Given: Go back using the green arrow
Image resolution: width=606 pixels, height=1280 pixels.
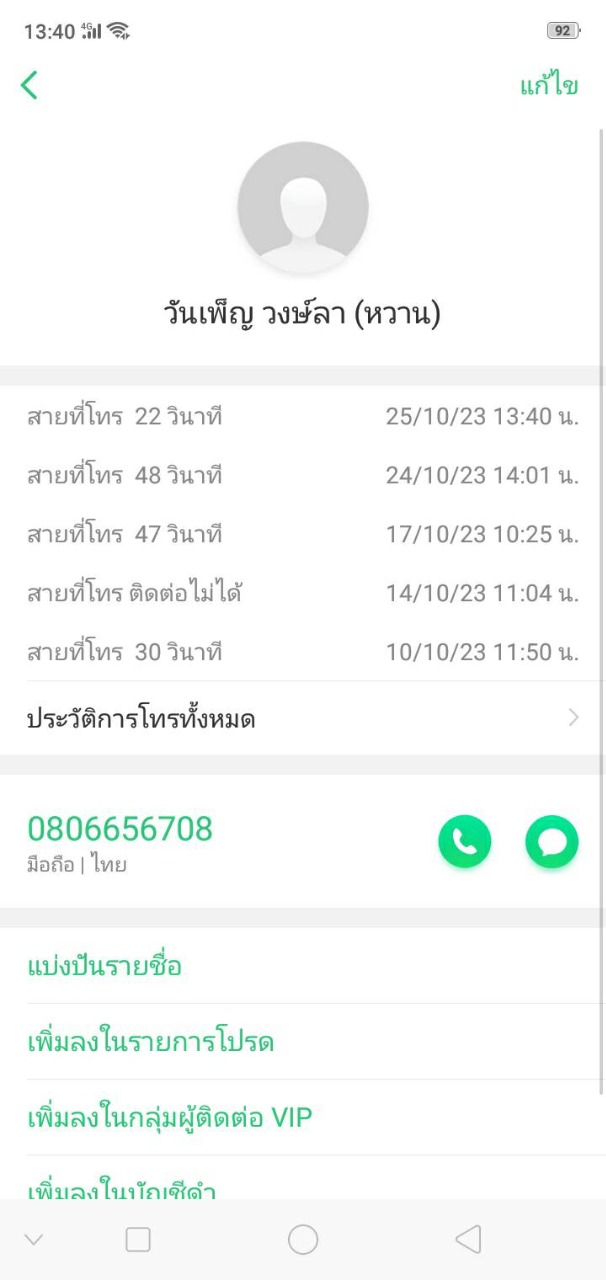Looking at the screenshot, I should [29, 86].
